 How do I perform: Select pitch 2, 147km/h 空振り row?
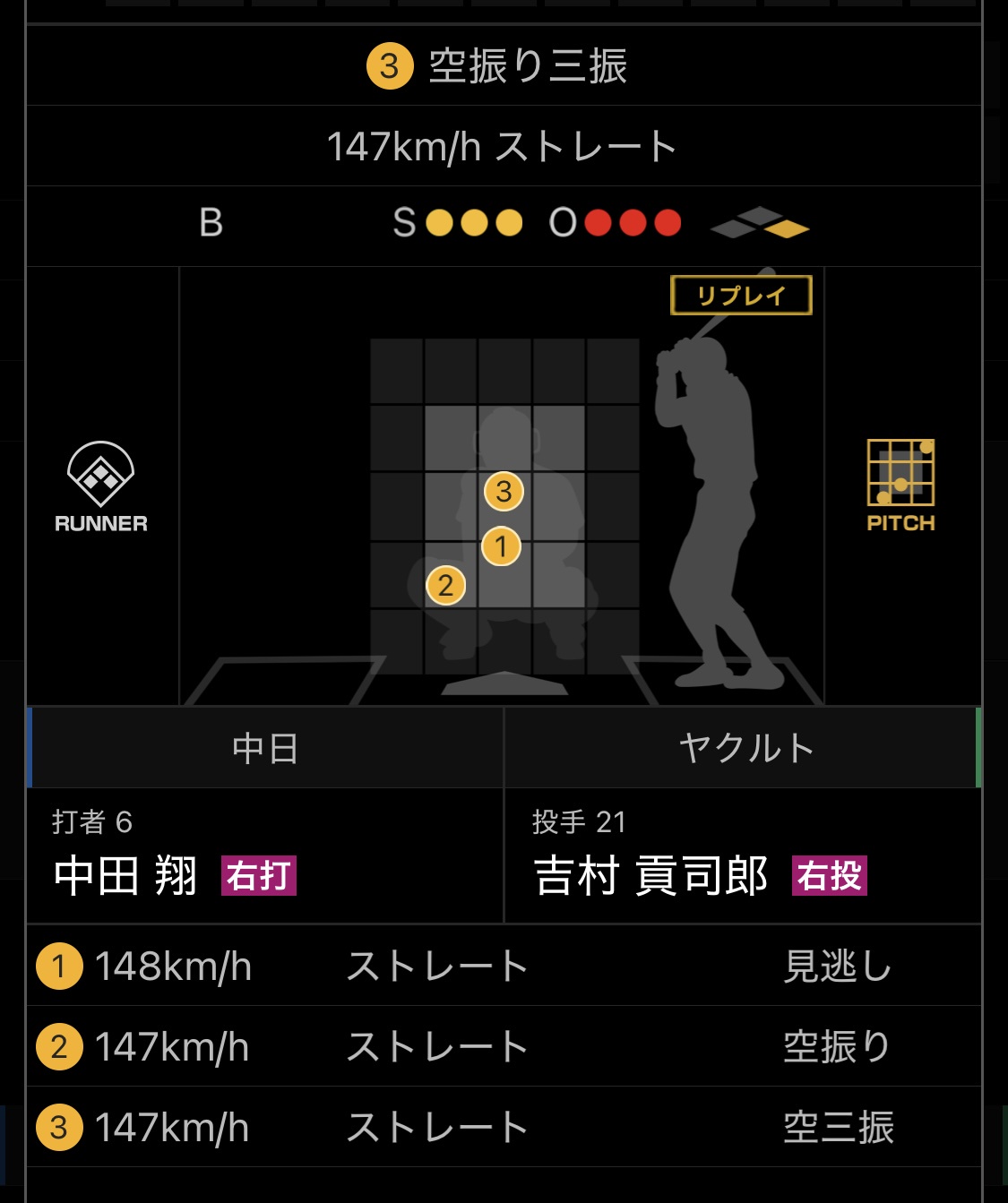[x=504, y=1046]
